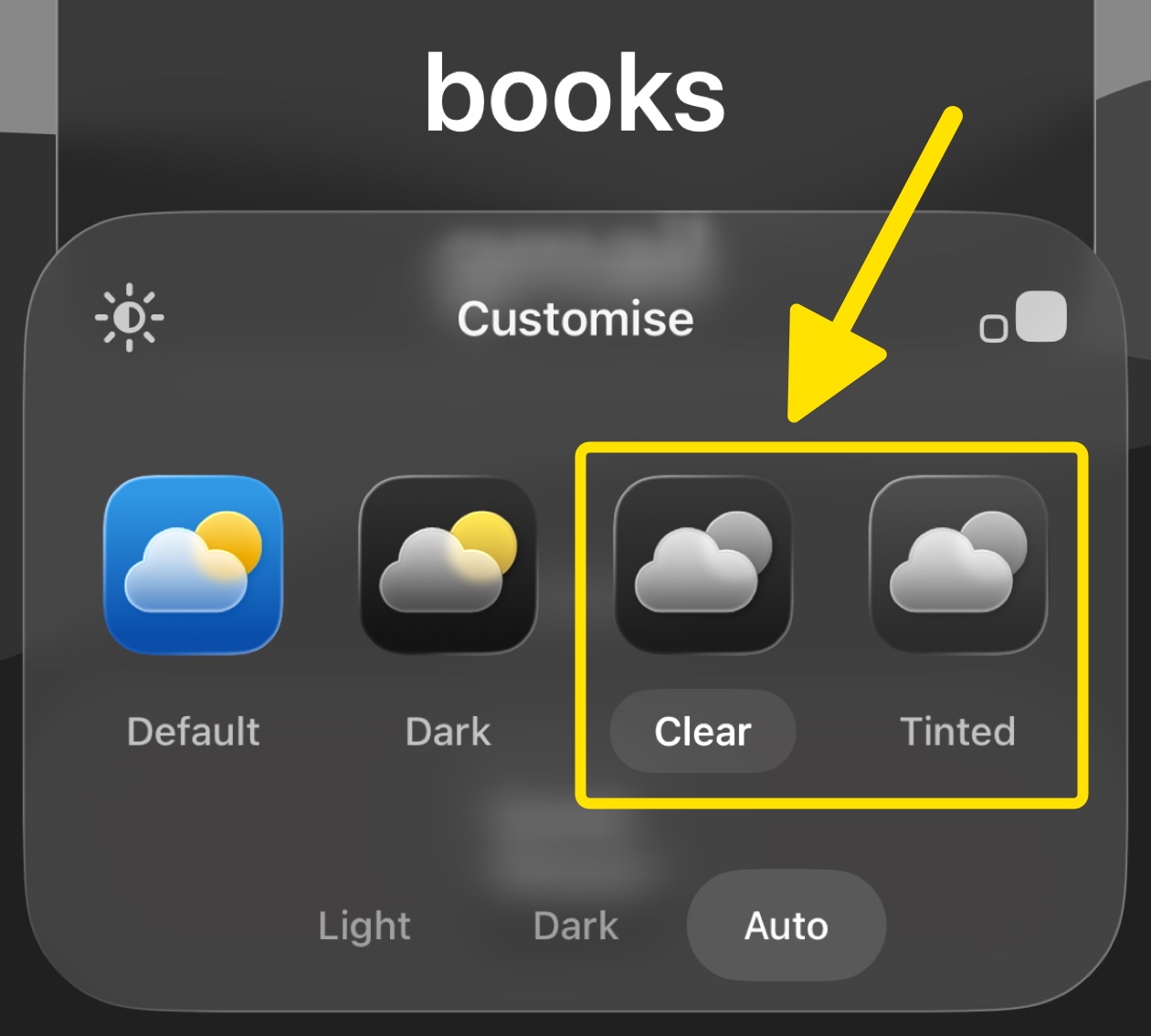Select the Clear icon style
Viewport: 1151px width, 1036px height.
702,565
